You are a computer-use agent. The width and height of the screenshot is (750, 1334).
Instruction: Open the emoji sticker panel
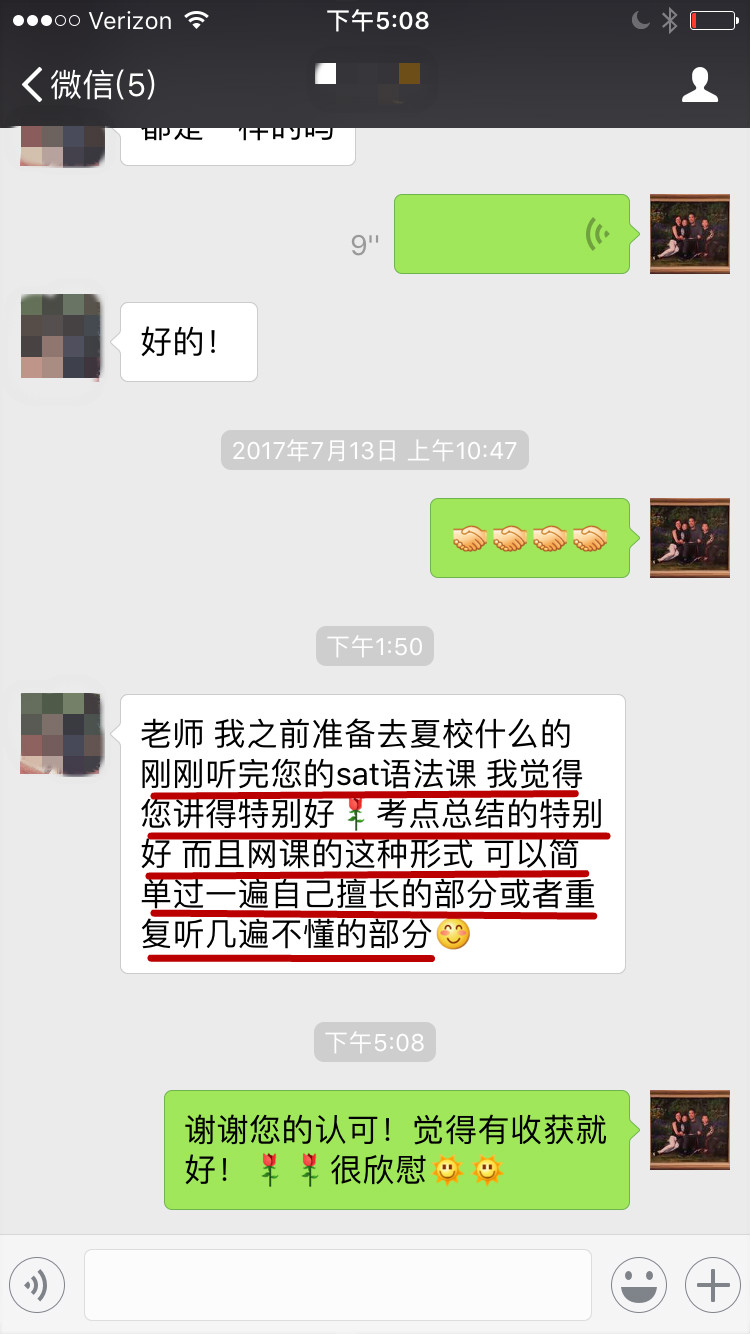tap(639, 1284)
